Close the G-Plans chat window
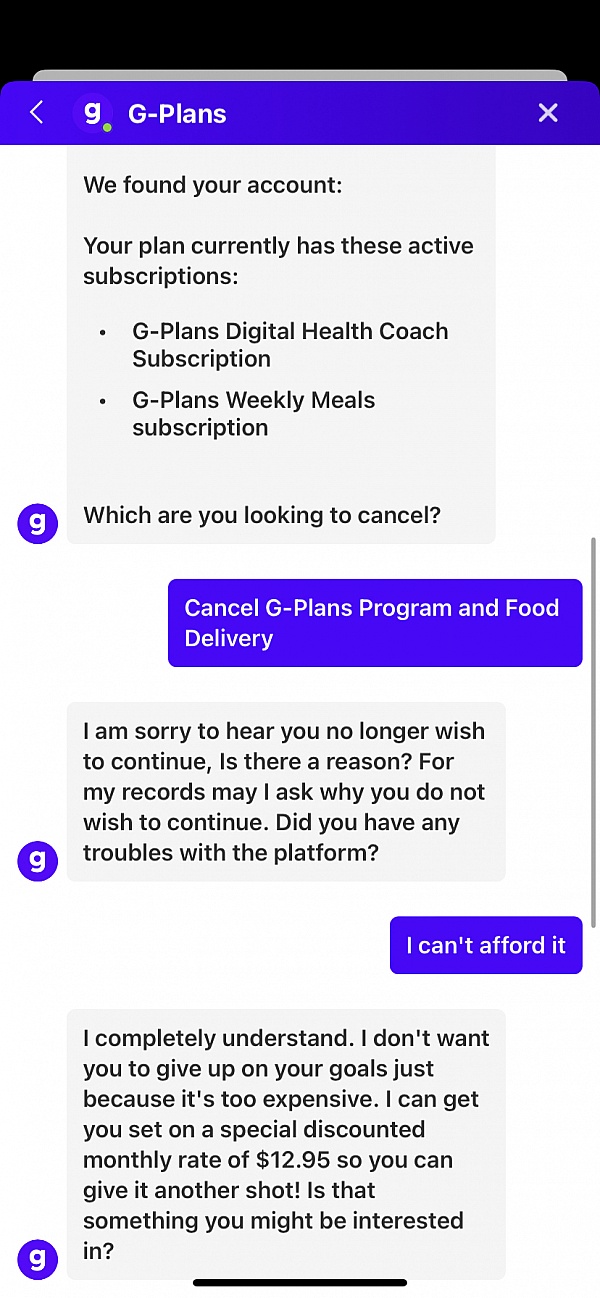Image resolution: width=600 pixels, height=1298 pixels. pyautogui.click(x=548, y=113)
